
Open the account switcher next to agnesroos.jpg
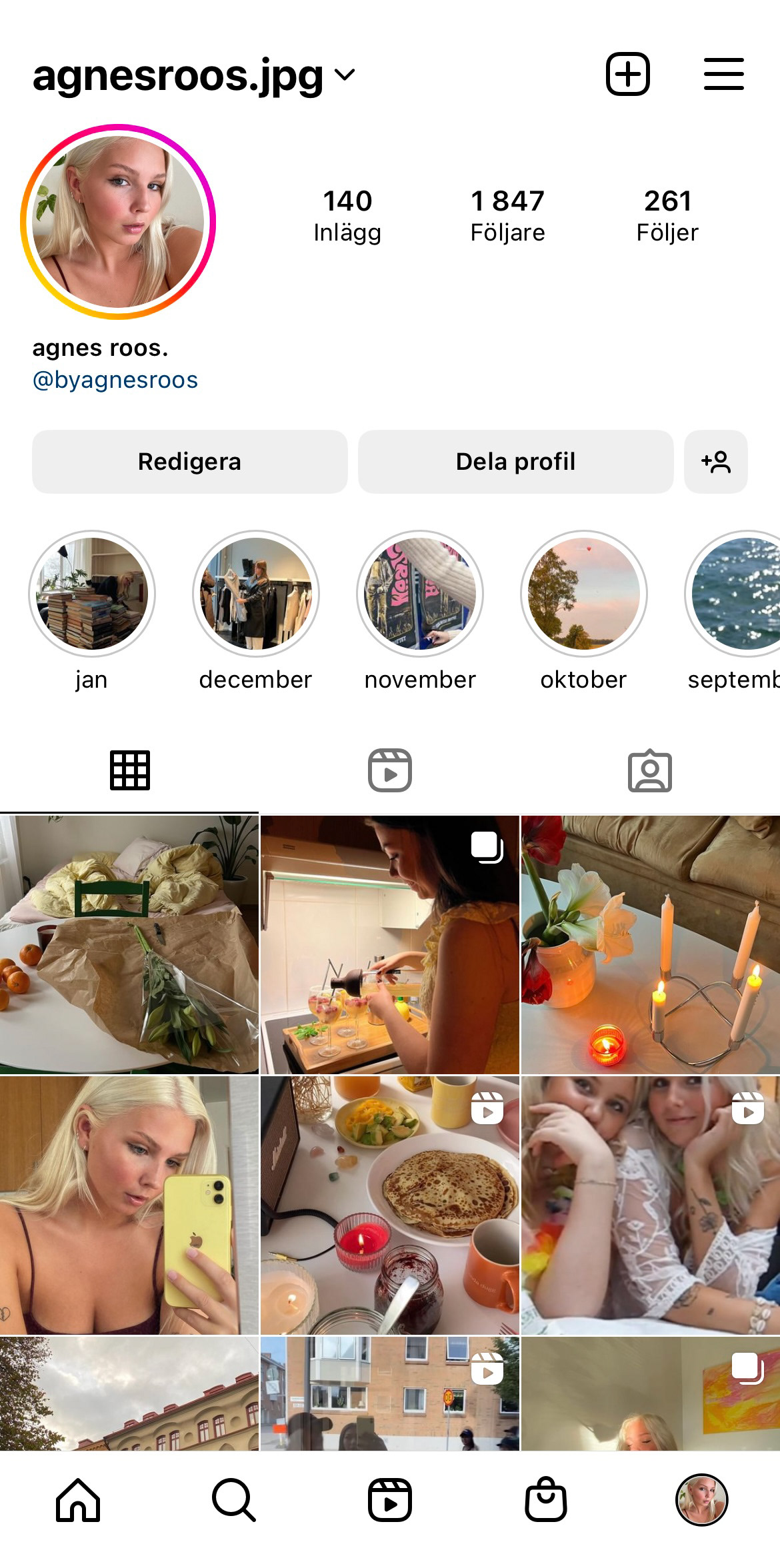344,75
